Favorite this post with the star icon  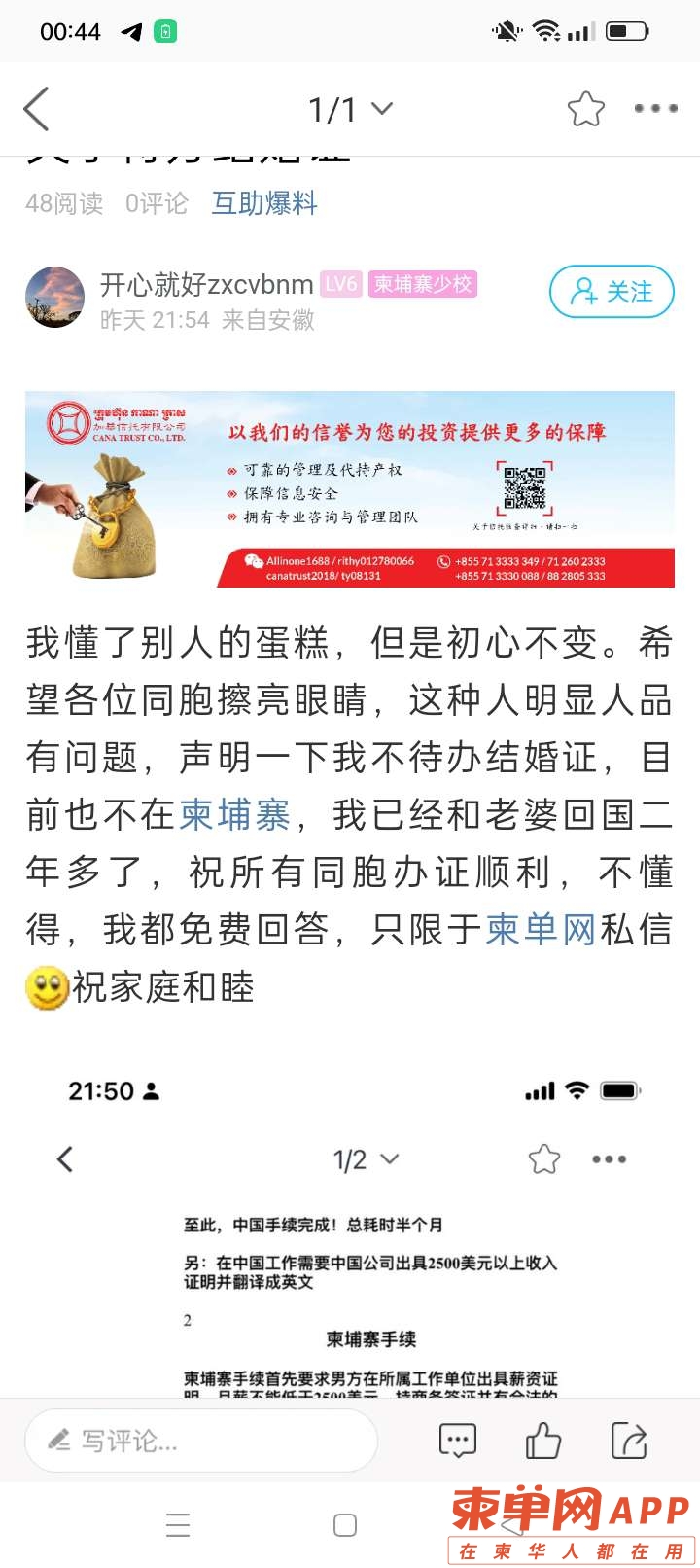click(585, 109)
